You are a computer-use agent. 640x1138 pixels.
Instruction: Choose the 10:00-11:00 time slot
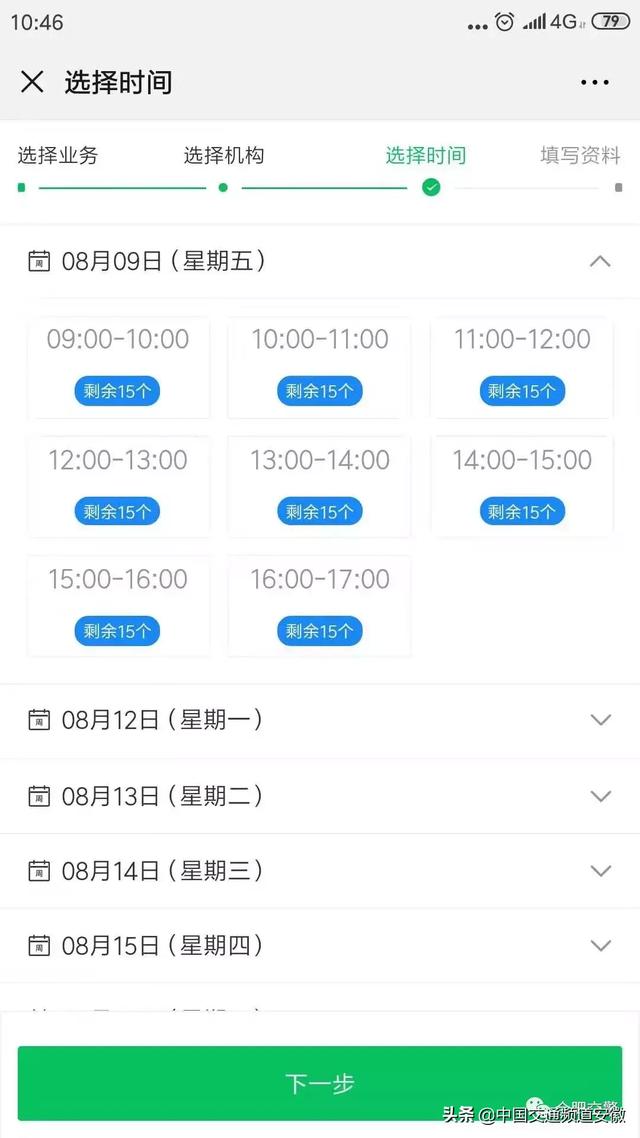(x=319, y=367)
